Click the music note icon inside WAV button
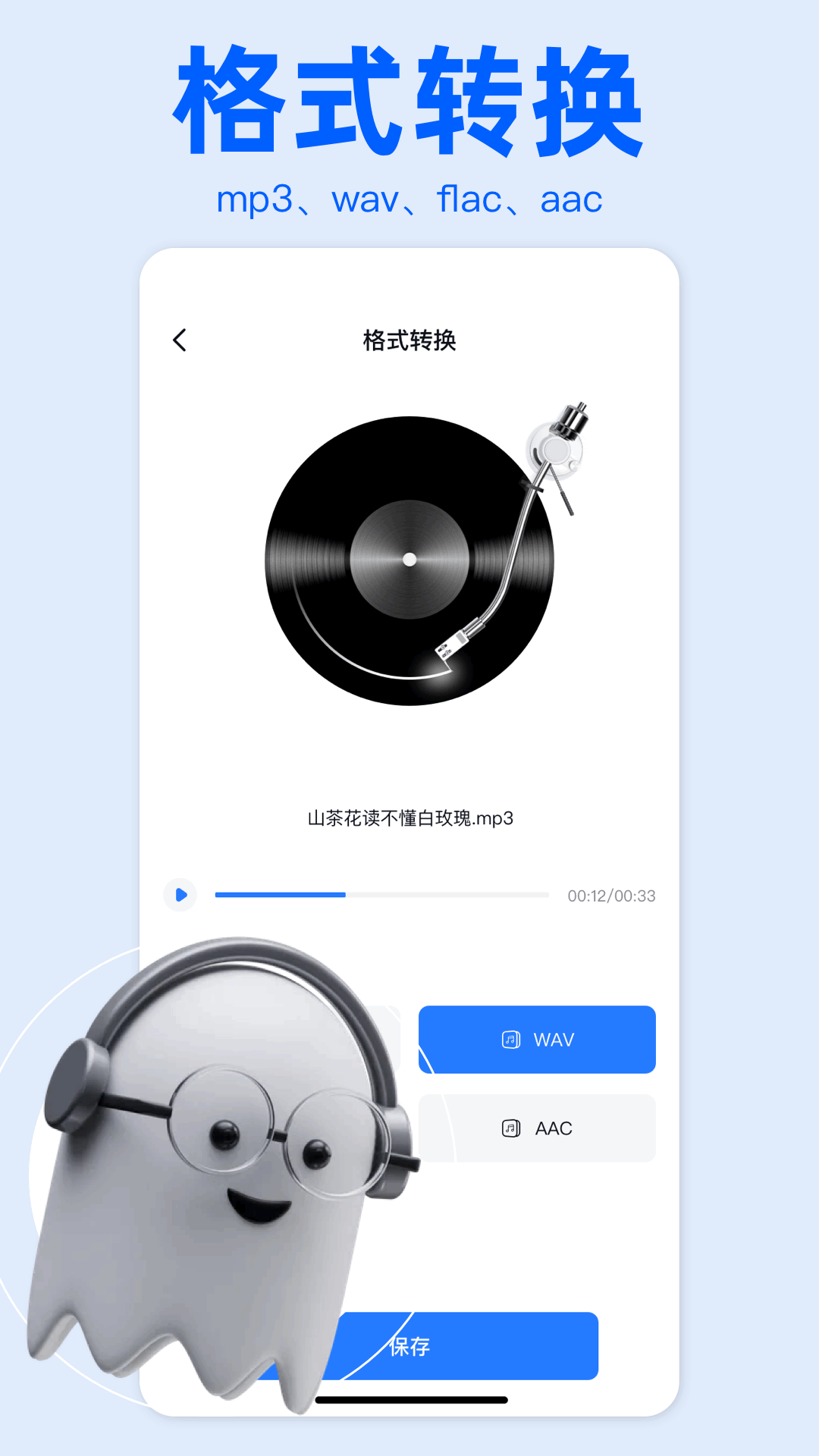This screenshot has height=1456, width=819. tap(513, 1040)
